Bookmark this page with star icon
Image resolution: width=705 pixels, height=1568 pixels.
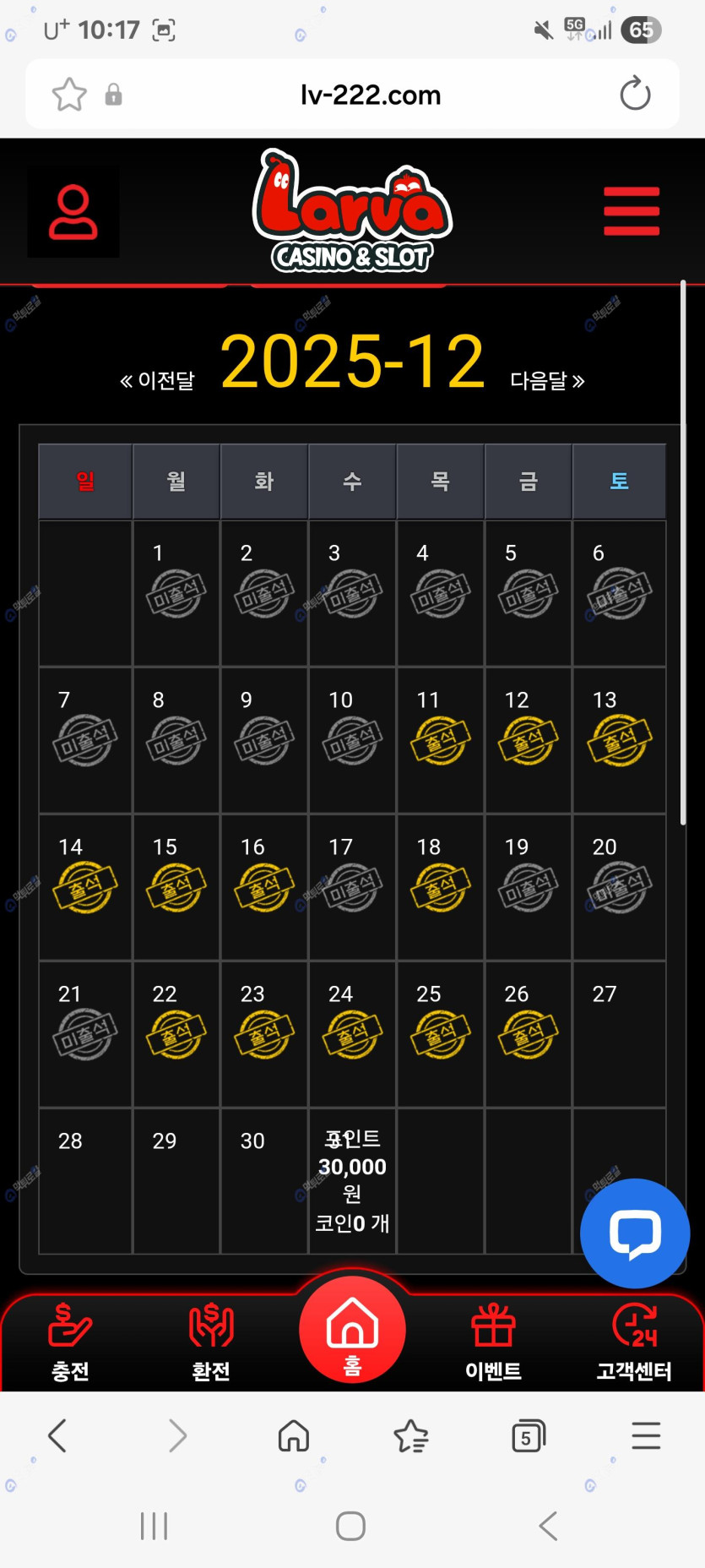[69, 94]
